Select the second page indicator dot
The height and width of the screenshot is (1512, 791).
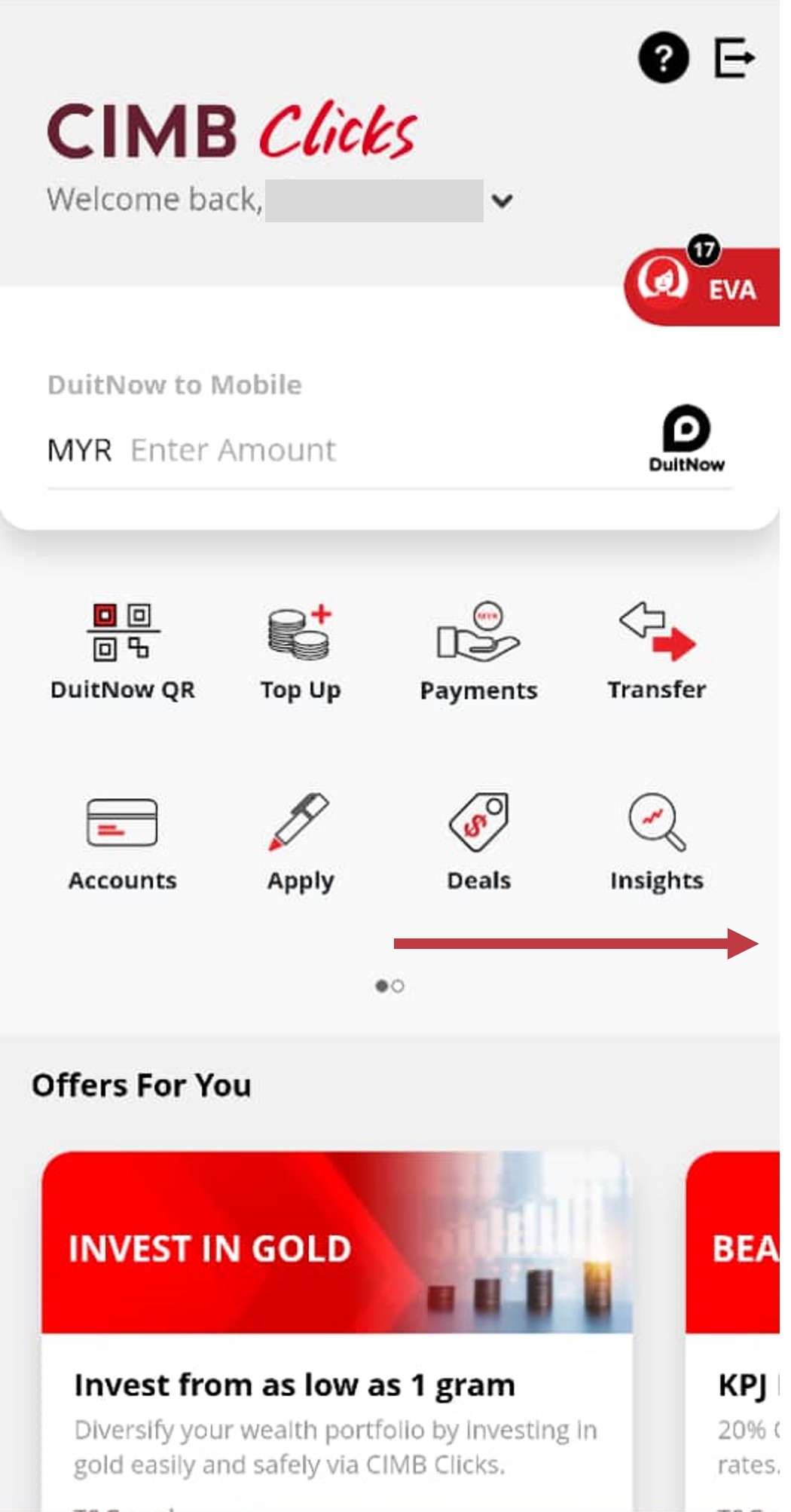click(x=399, y=986)
